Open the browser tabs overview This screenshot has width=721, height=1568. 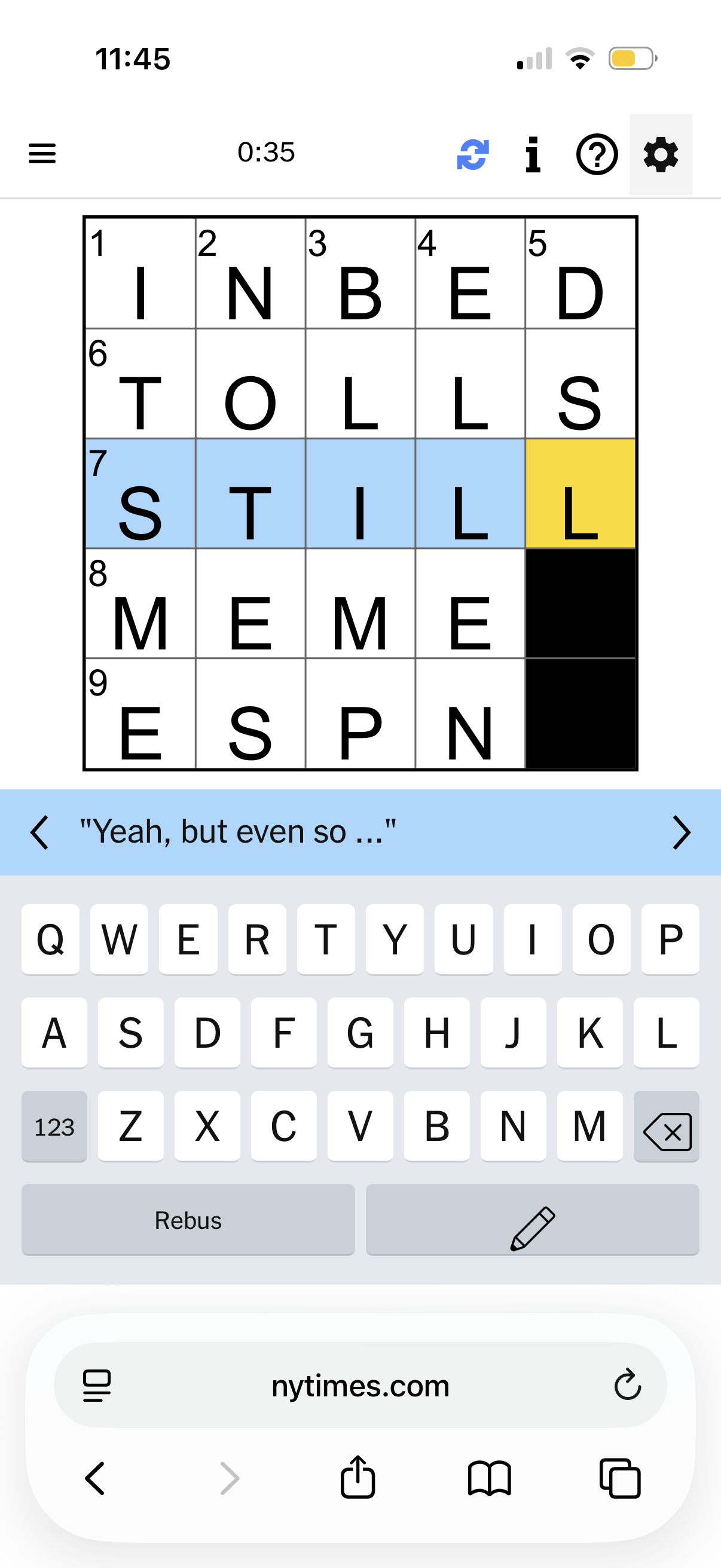620,1477
